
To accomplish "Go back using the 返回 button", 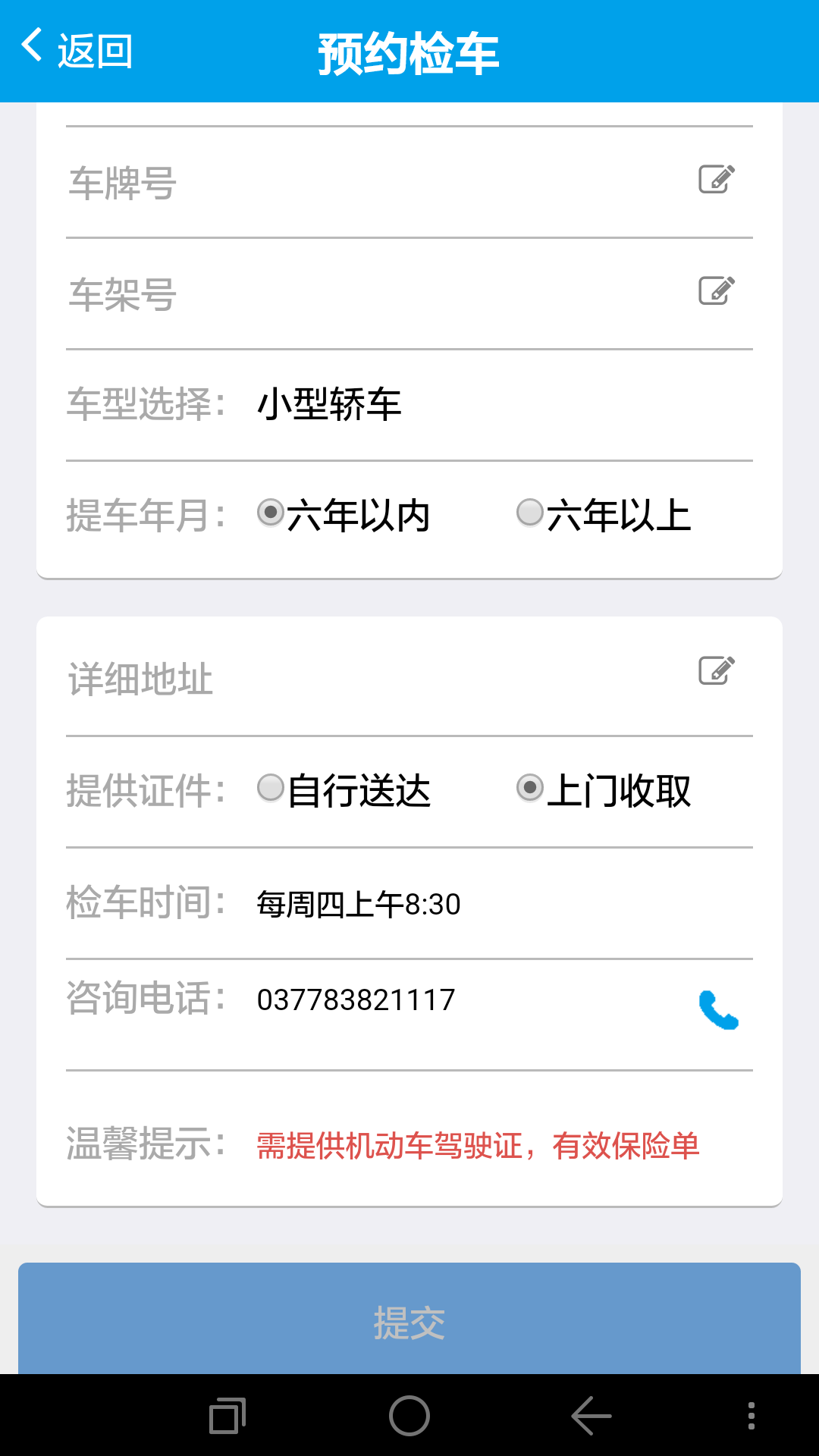I will [x=77, y=50].
